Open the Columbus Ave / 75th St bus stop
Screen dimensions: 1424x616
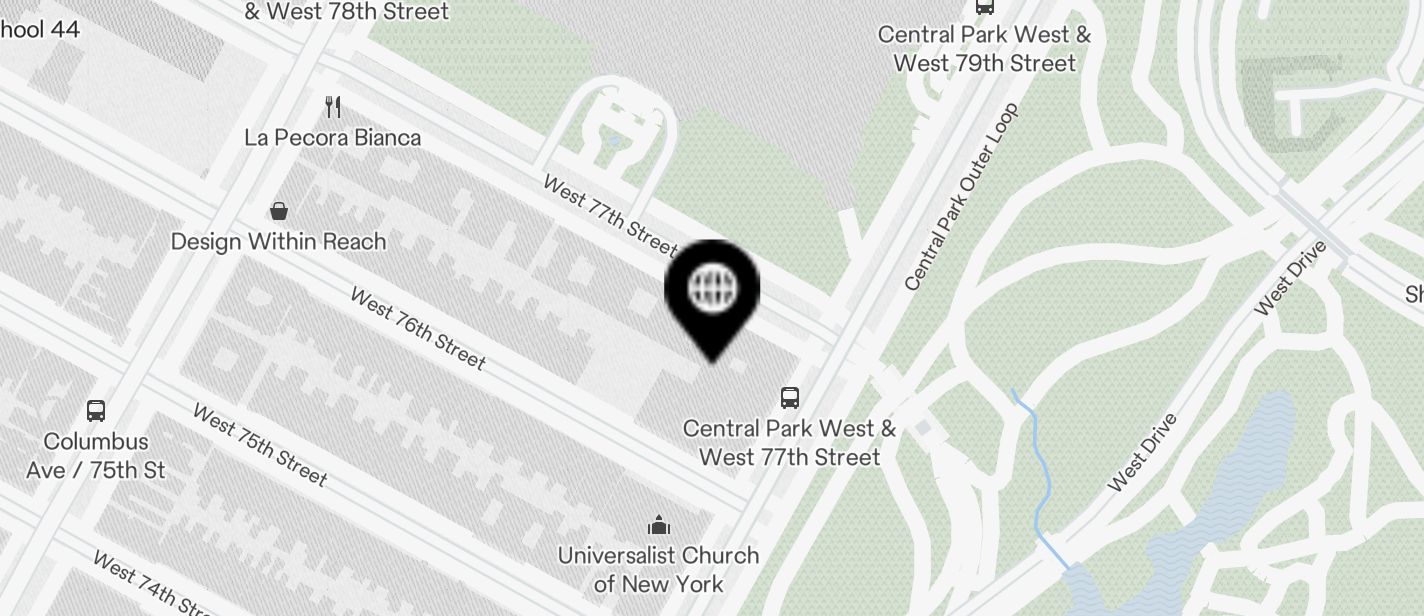pyautogui.click(x=96, y=410)
